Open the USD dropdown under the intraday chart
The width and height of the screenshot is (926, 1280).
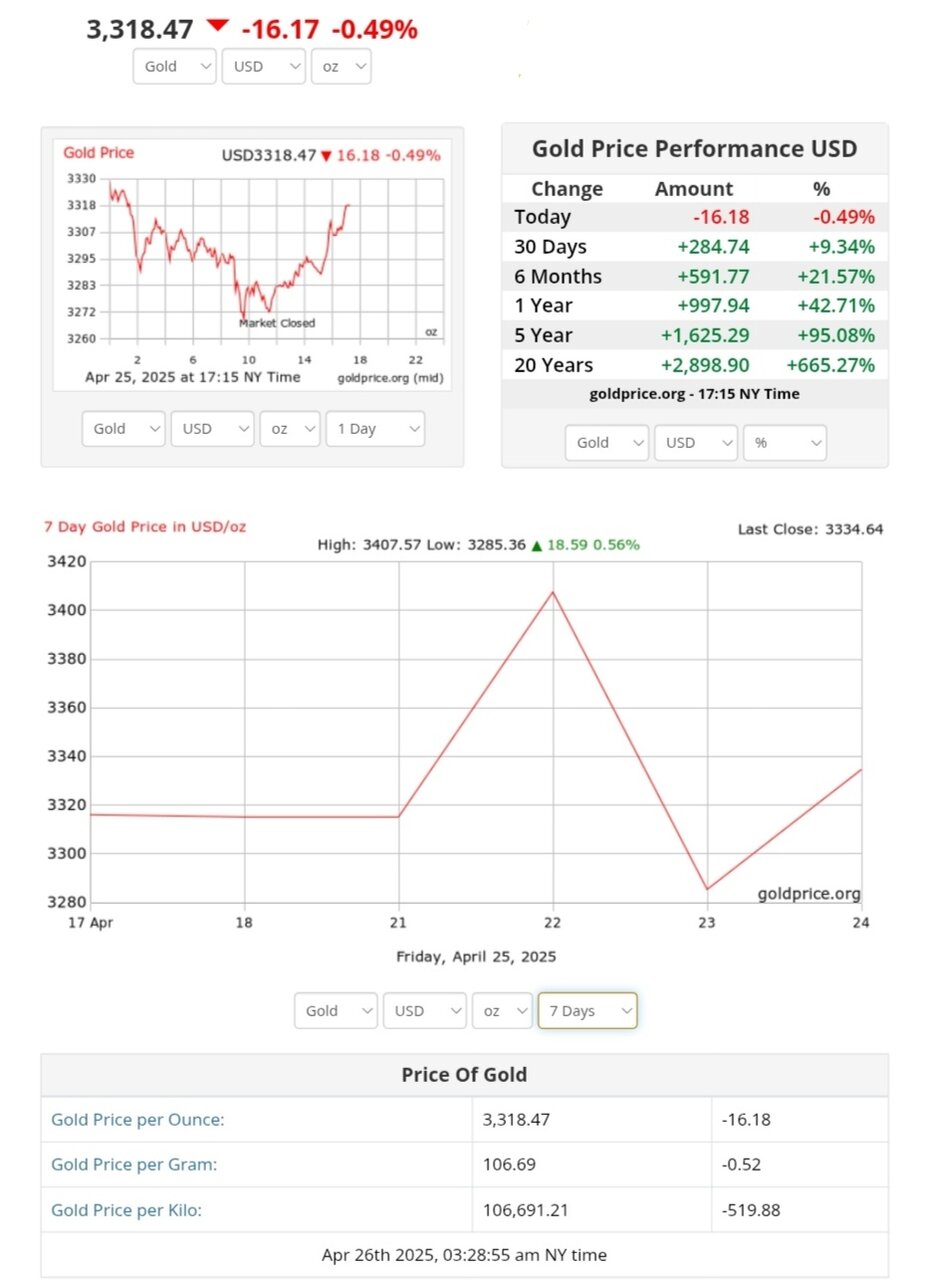pyautogui.click(x=212, y=429)
